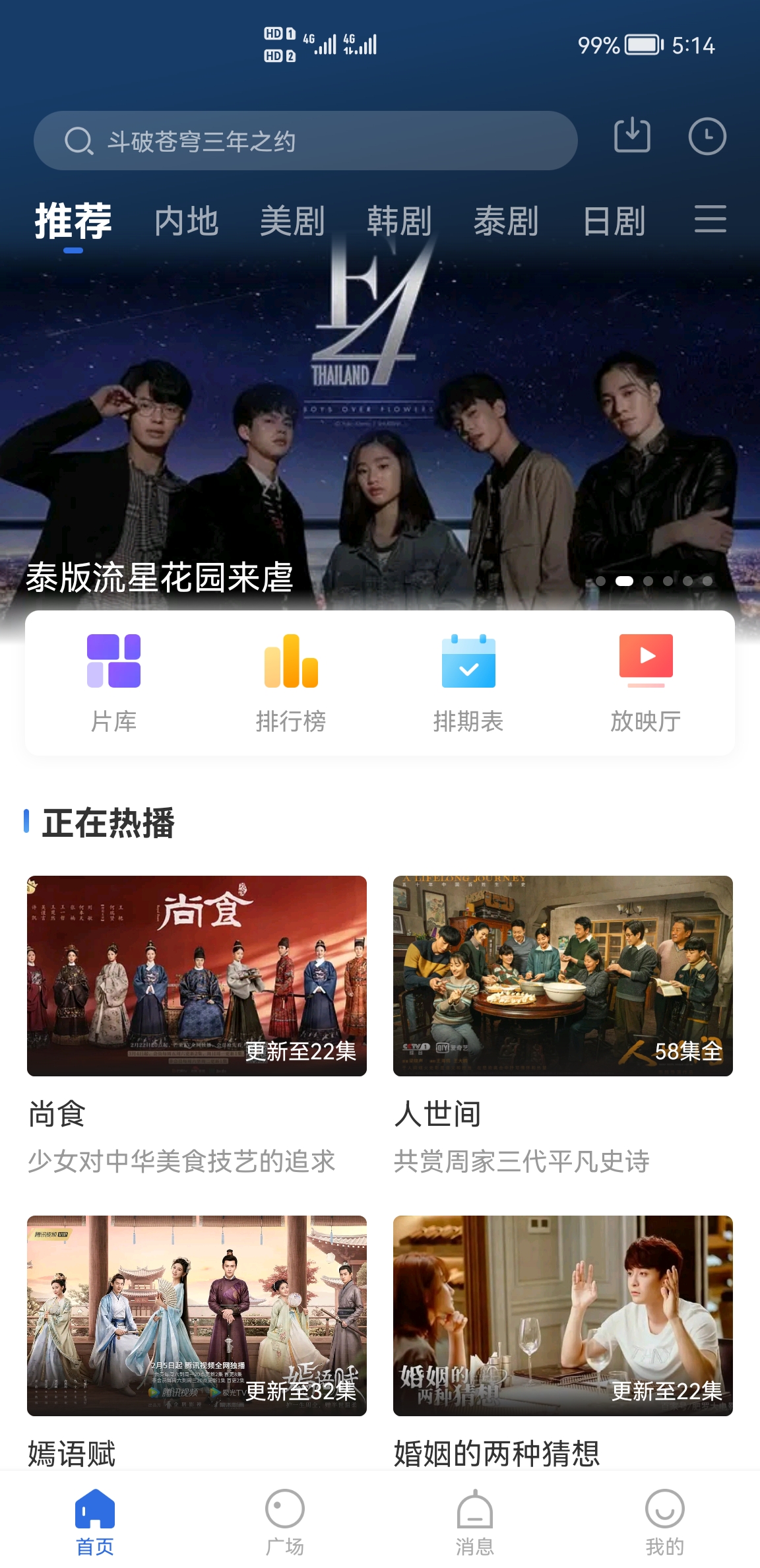
Task: Open the 人世间 drama card
Action: click(x=563, y=975)
